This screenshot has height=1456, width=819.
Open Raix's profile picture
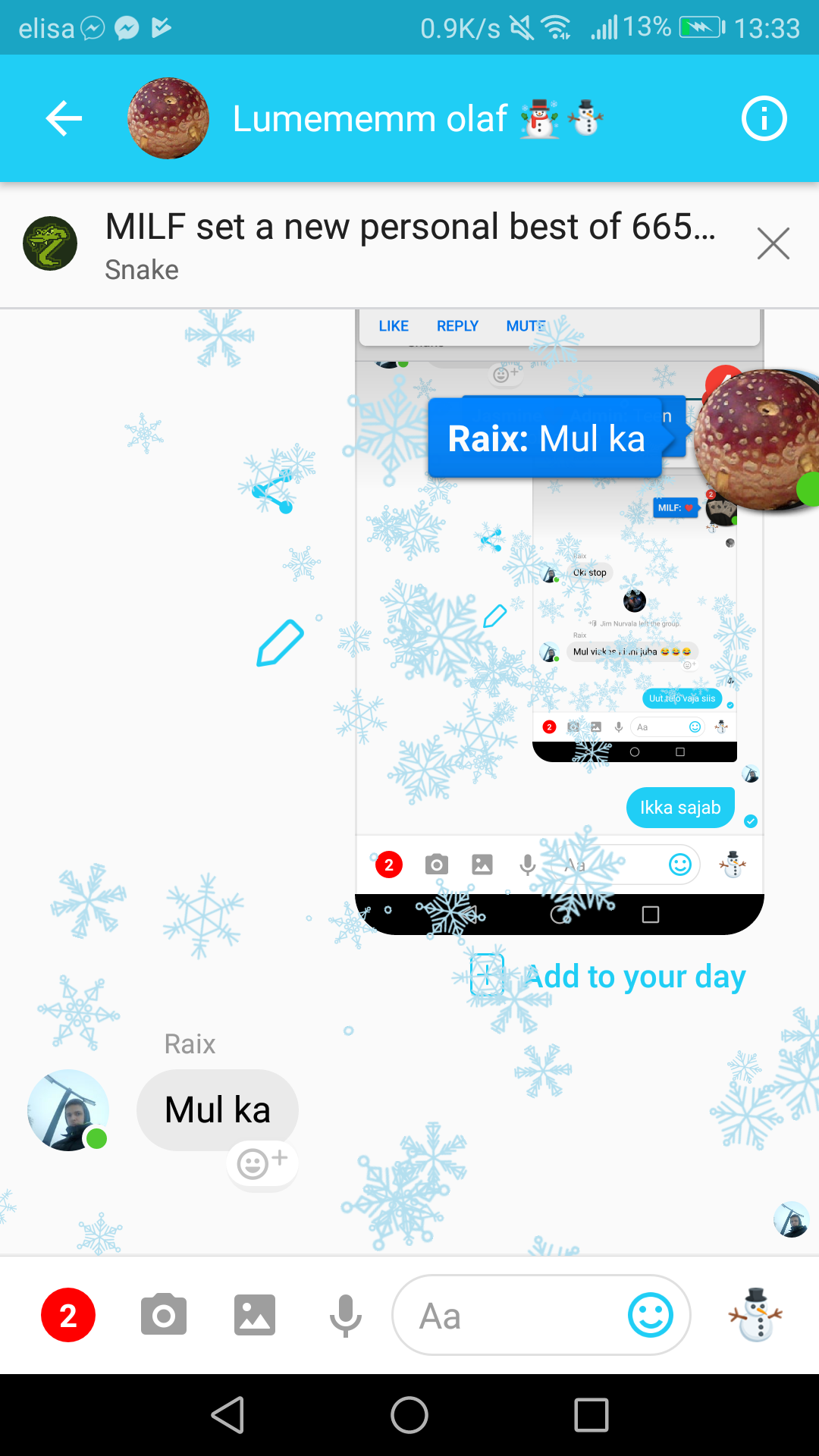[x=68, y=1110]
